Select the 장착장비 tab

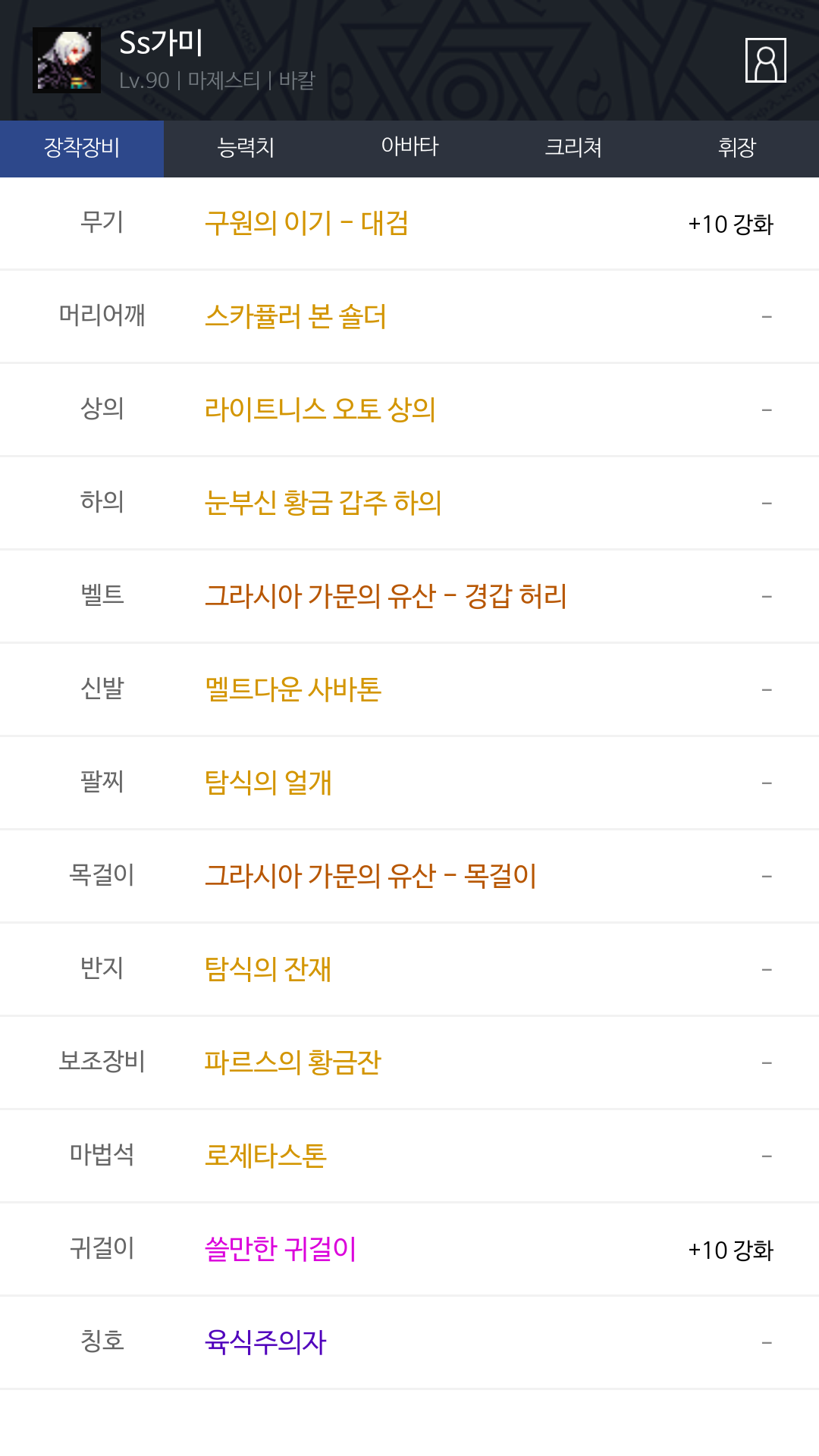point(82,148)
